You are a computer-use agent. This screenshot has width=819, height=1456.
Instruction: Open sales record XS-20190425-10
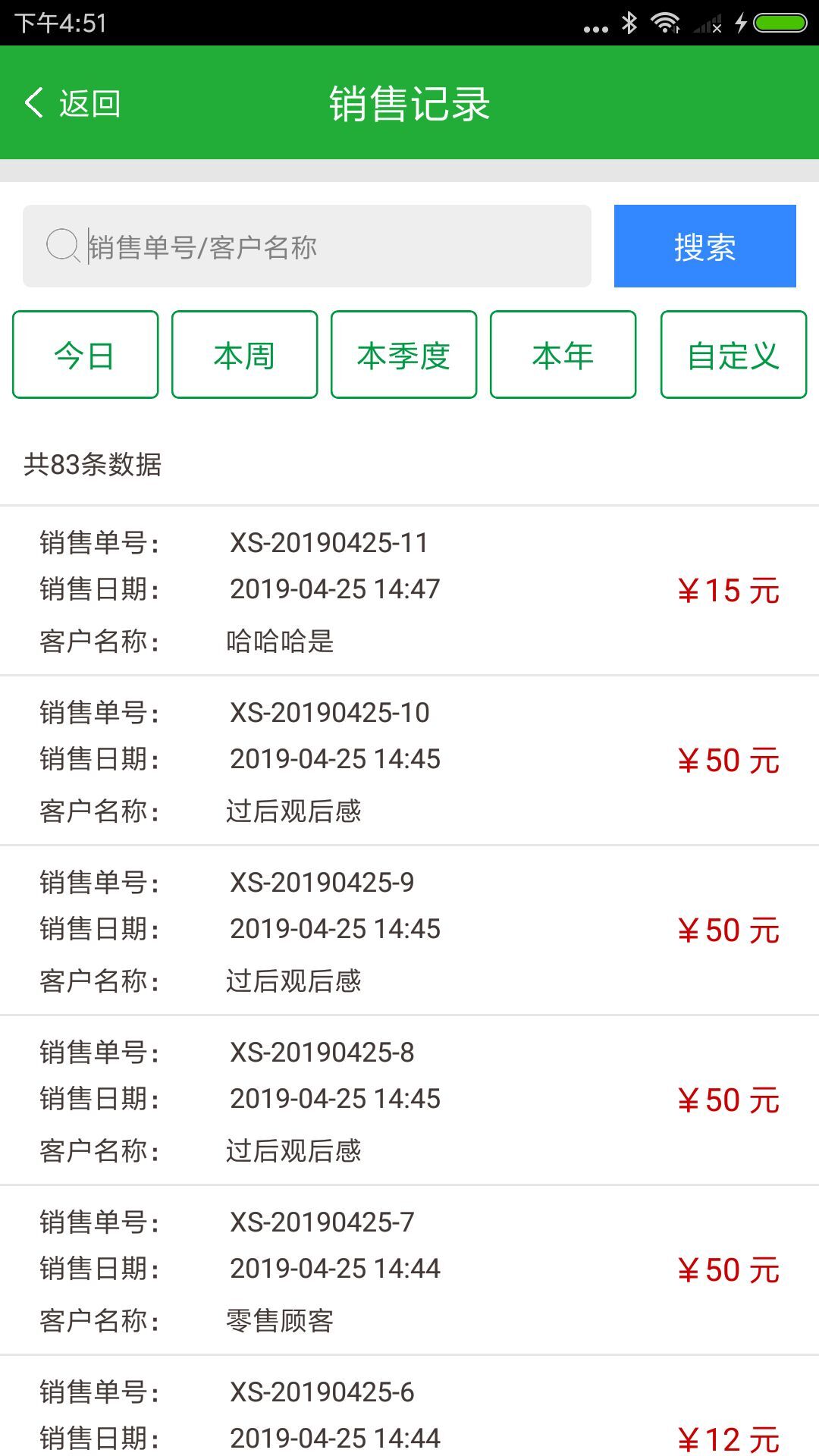(x=409, y=761)
